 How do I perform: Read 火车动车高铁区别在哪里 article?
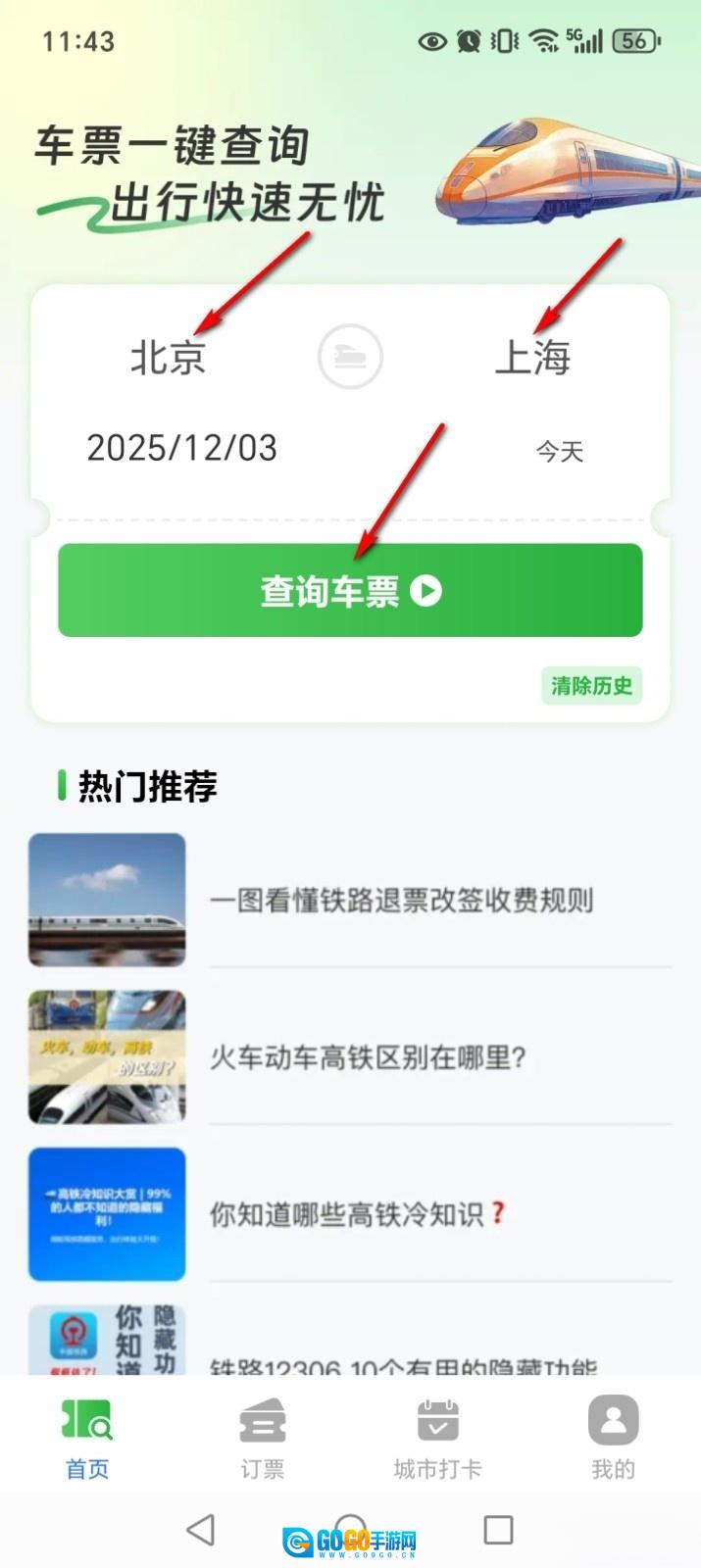click(368, 1057)
